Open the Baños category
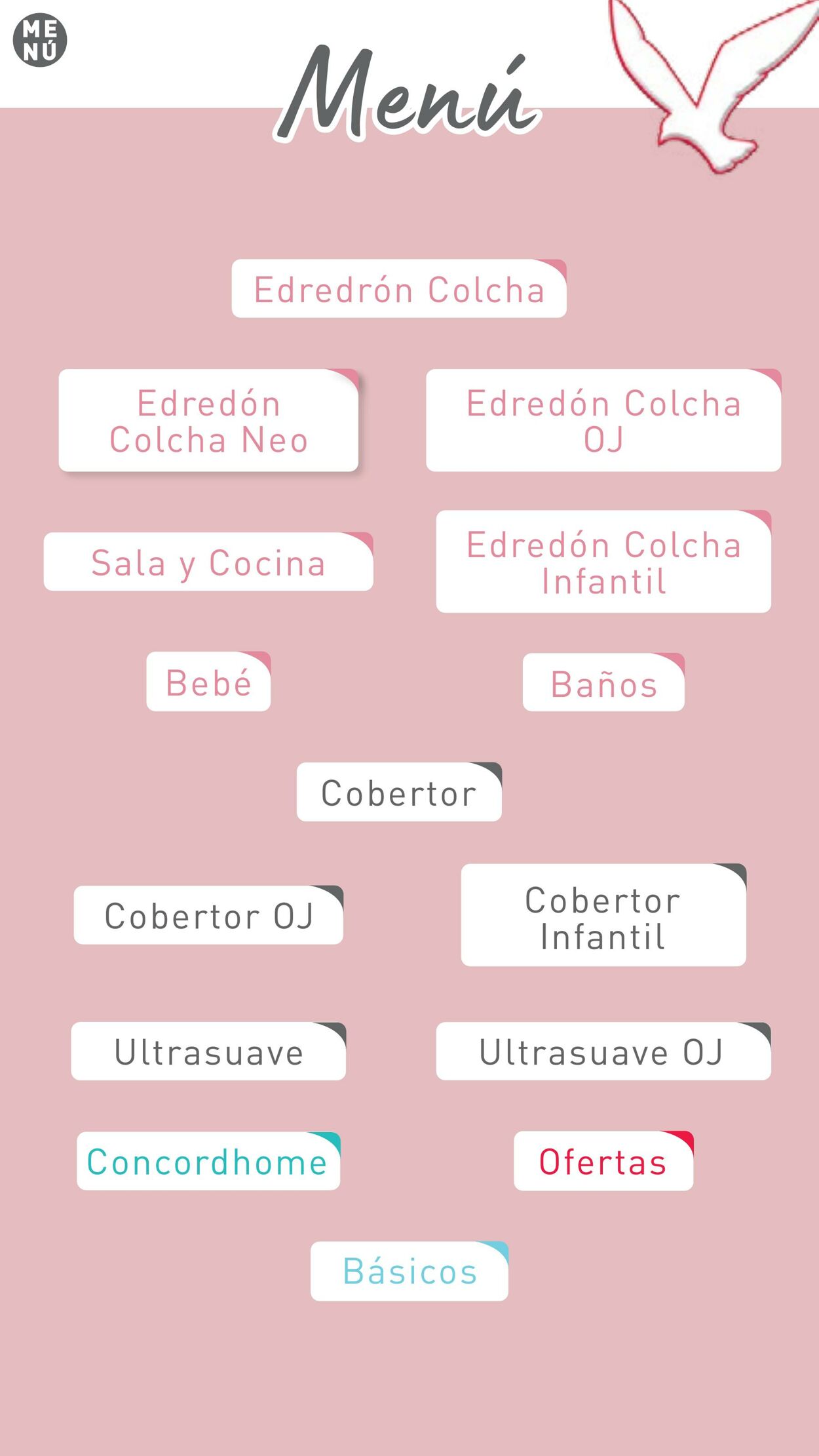 pos(603,682)
